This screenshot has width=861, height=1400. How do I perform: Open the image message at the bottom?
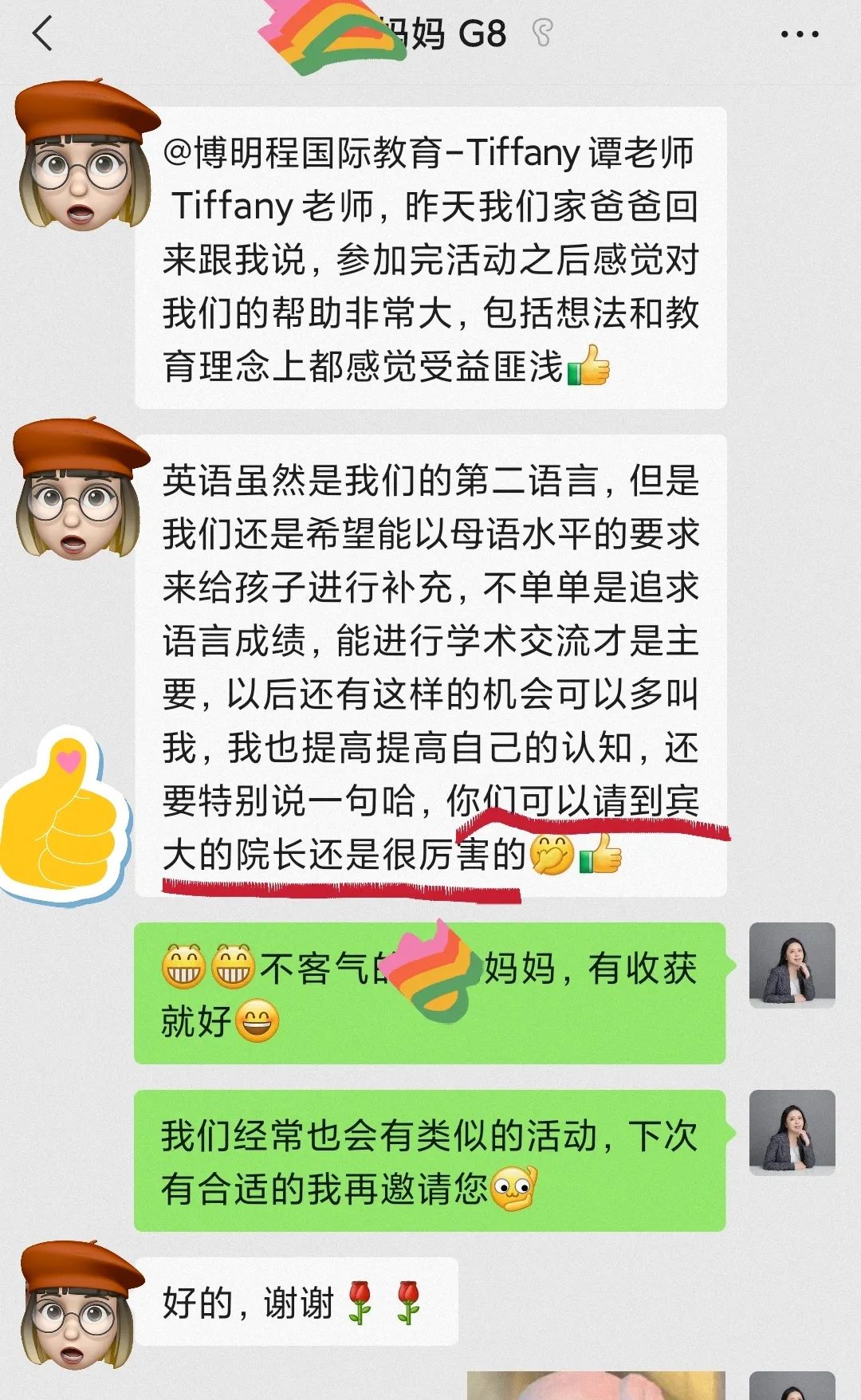596,1386
